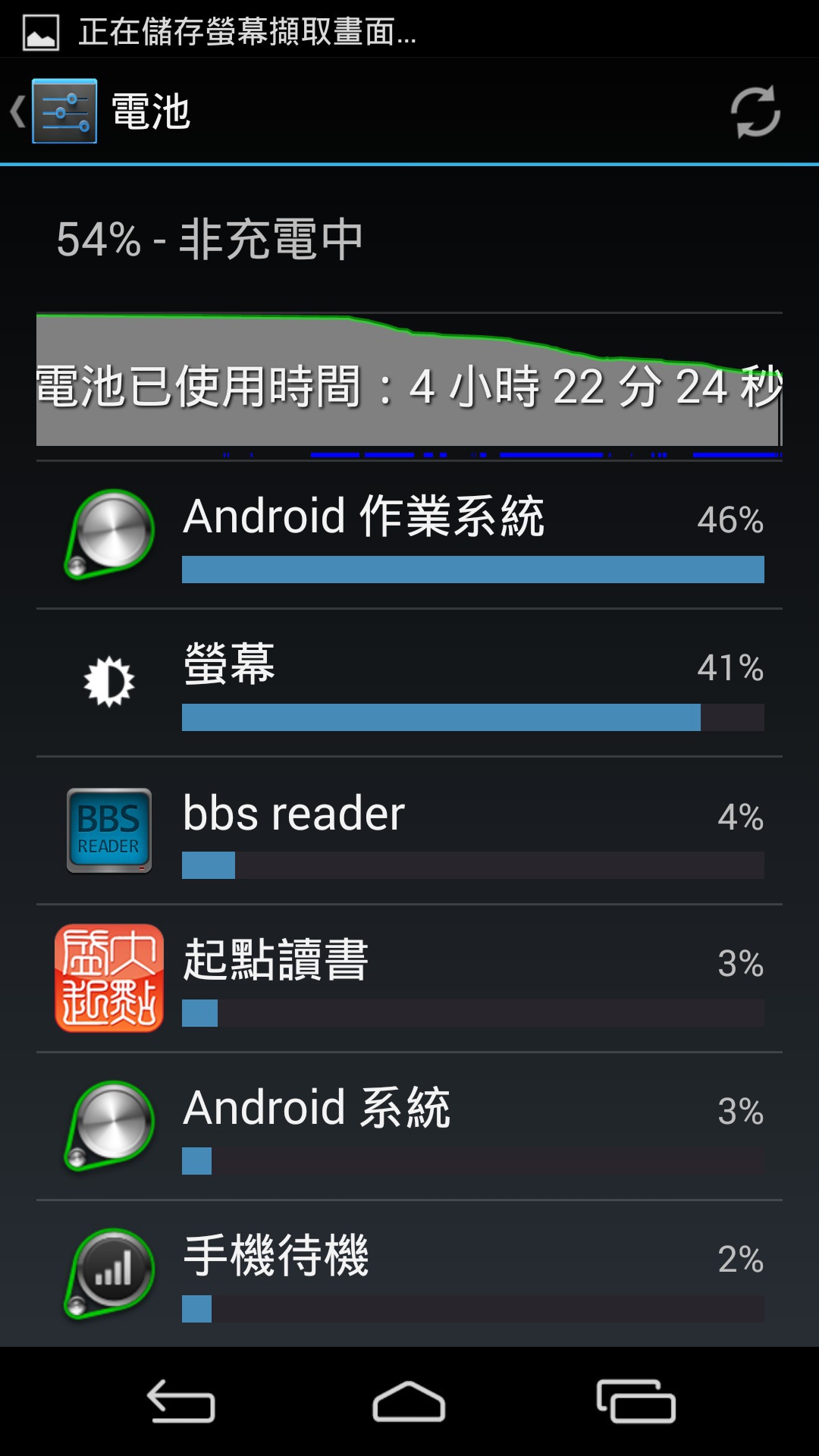Tap the system back button
The width and height of the screenshot is (819, 1456).
181,1401
